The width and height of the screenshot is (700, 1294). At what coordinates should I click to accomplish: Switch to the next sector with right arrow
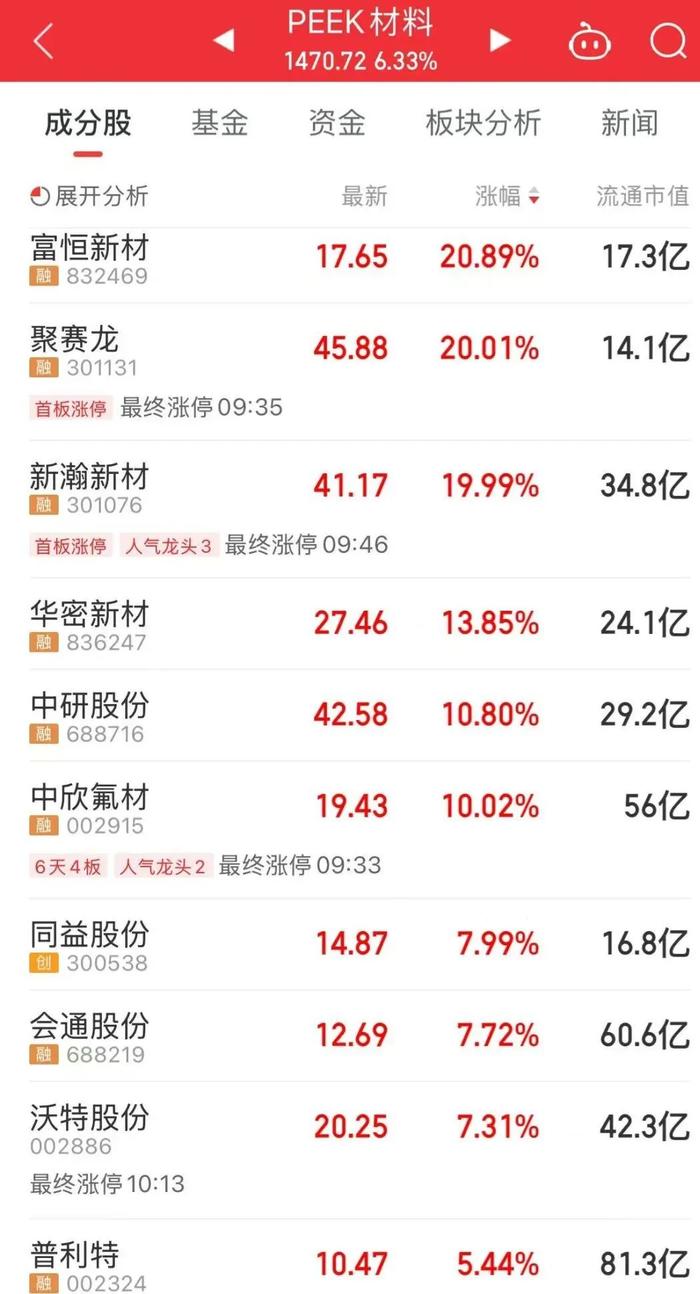point(499,41)
